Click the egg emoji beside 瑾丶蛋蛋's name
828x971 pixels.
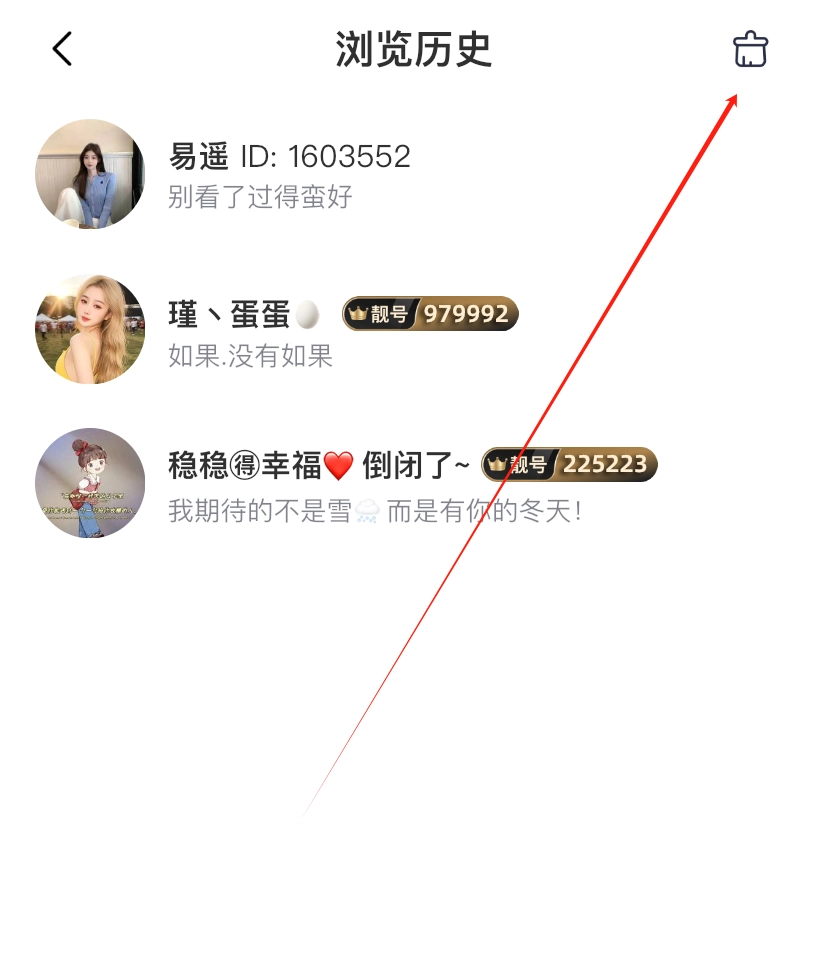click(308, 312)
